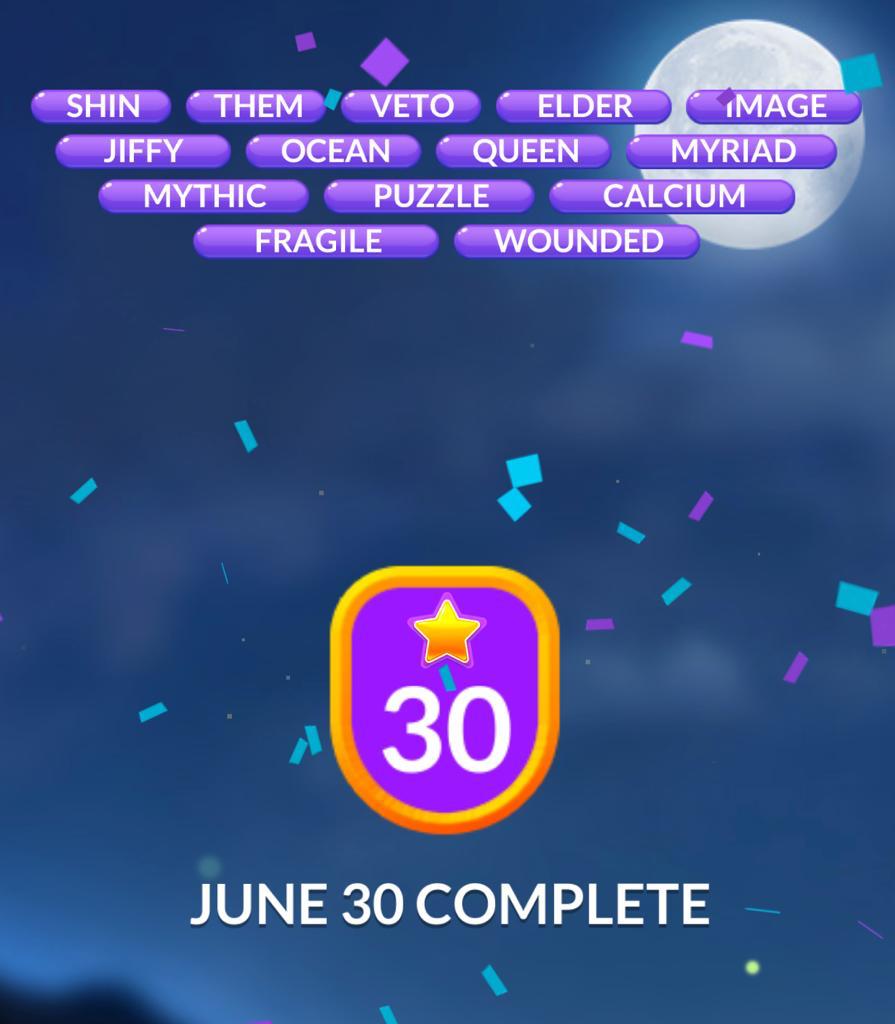
Task: Select the THEM word chip
Action: click(x=257, y=106)
